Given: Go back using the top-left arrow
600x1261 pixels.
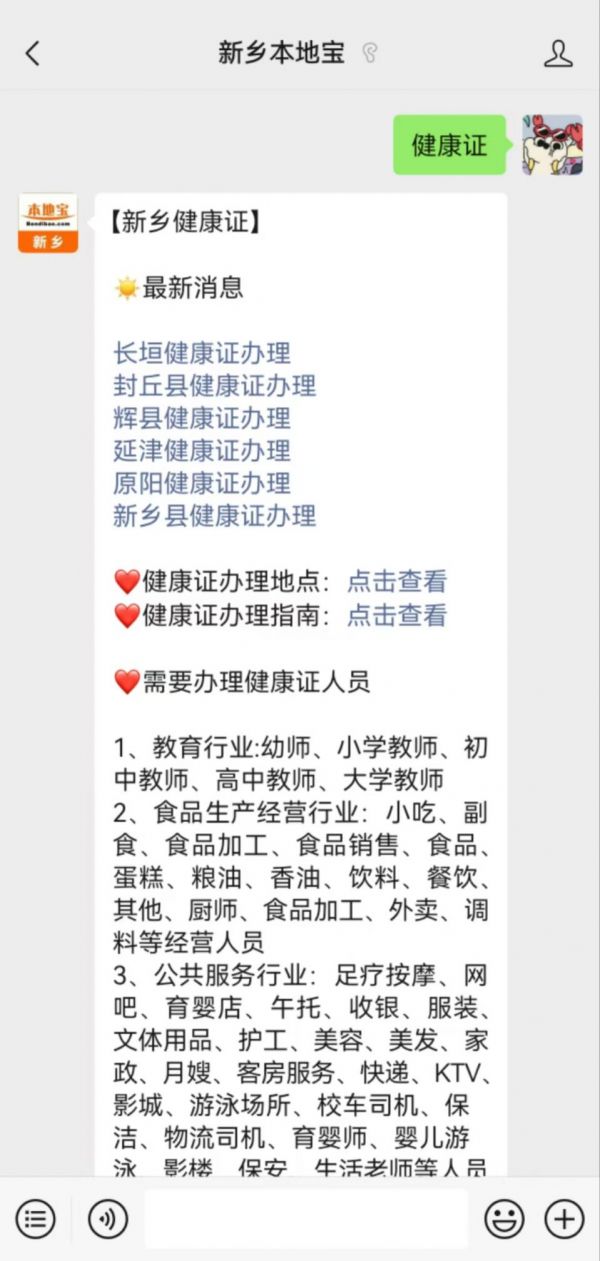Looking at the screenshot, I should coord(33,54).
